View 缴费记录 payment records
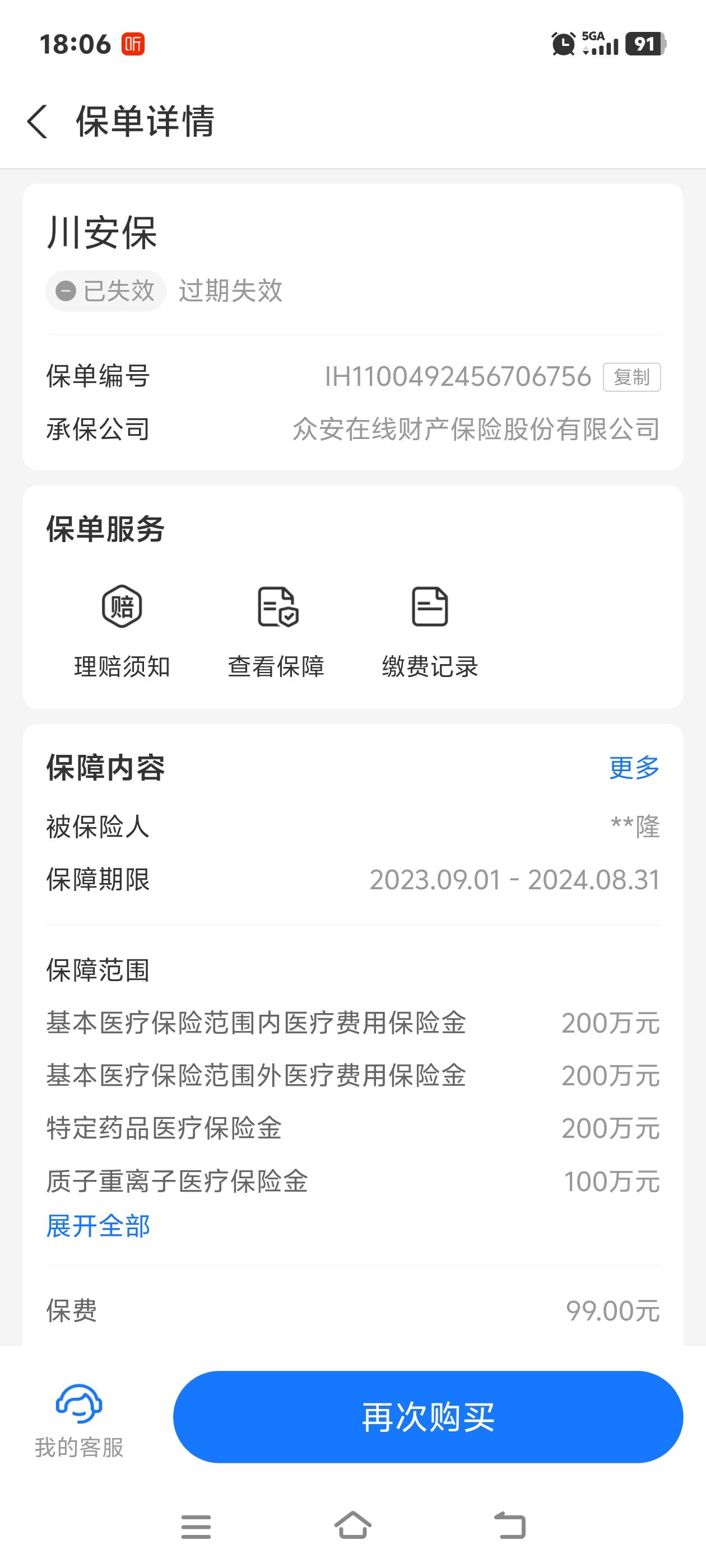Image resolution: width=706 pixels, height=1568 pixels. coord(430,631)
